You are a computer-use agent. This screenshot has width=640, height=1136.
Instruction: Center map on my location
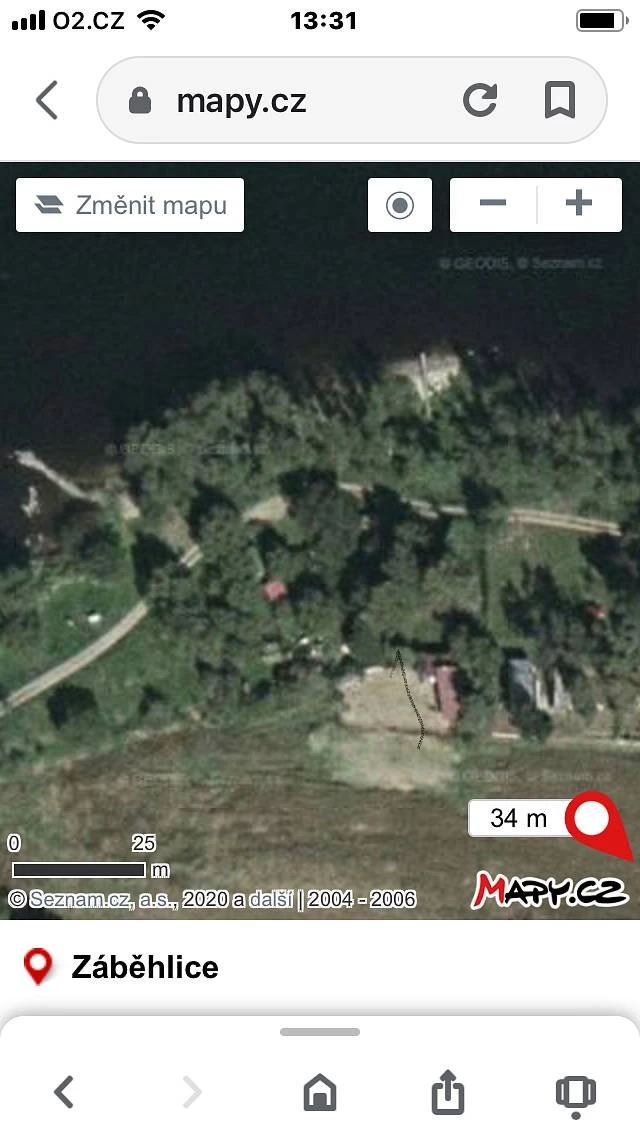coord(400,205)
